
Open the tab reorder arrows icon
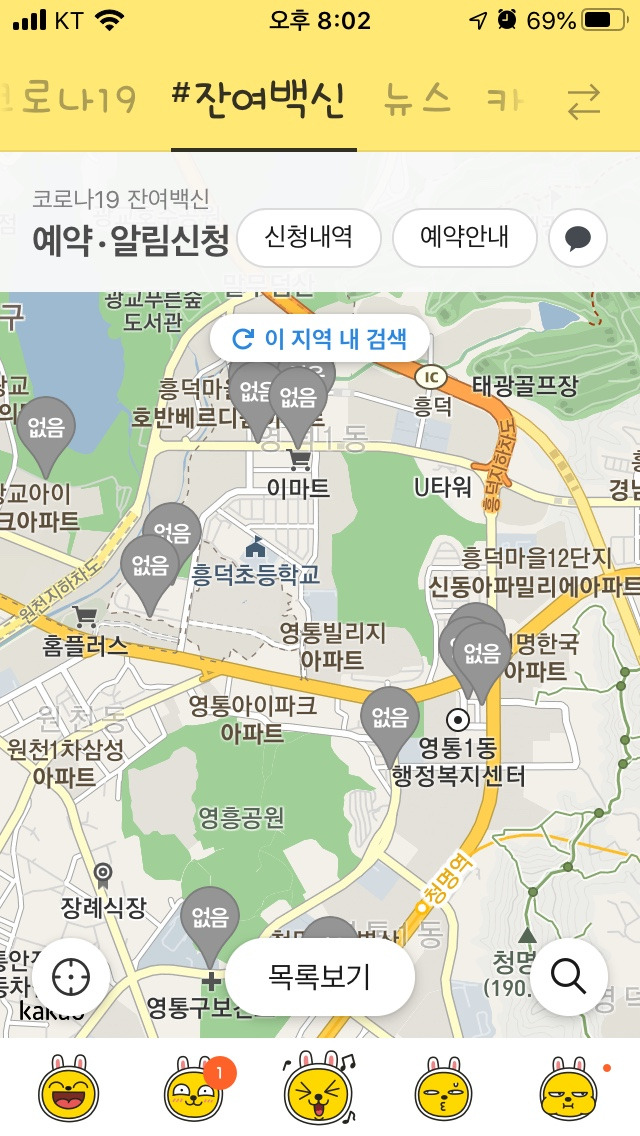(x=583, y=101)
